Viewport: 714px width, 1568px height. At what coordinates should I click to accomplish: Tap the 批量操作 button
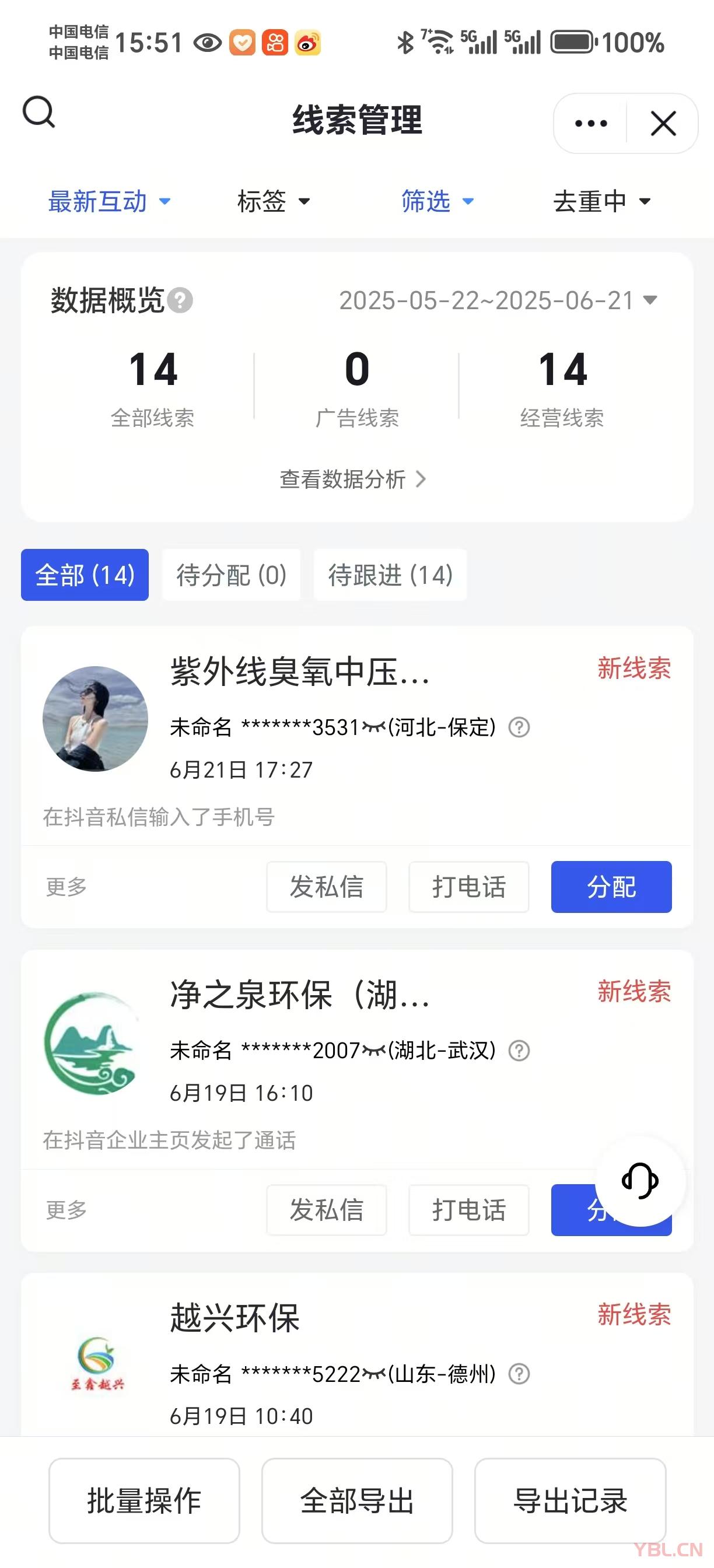coord(144,1500)
